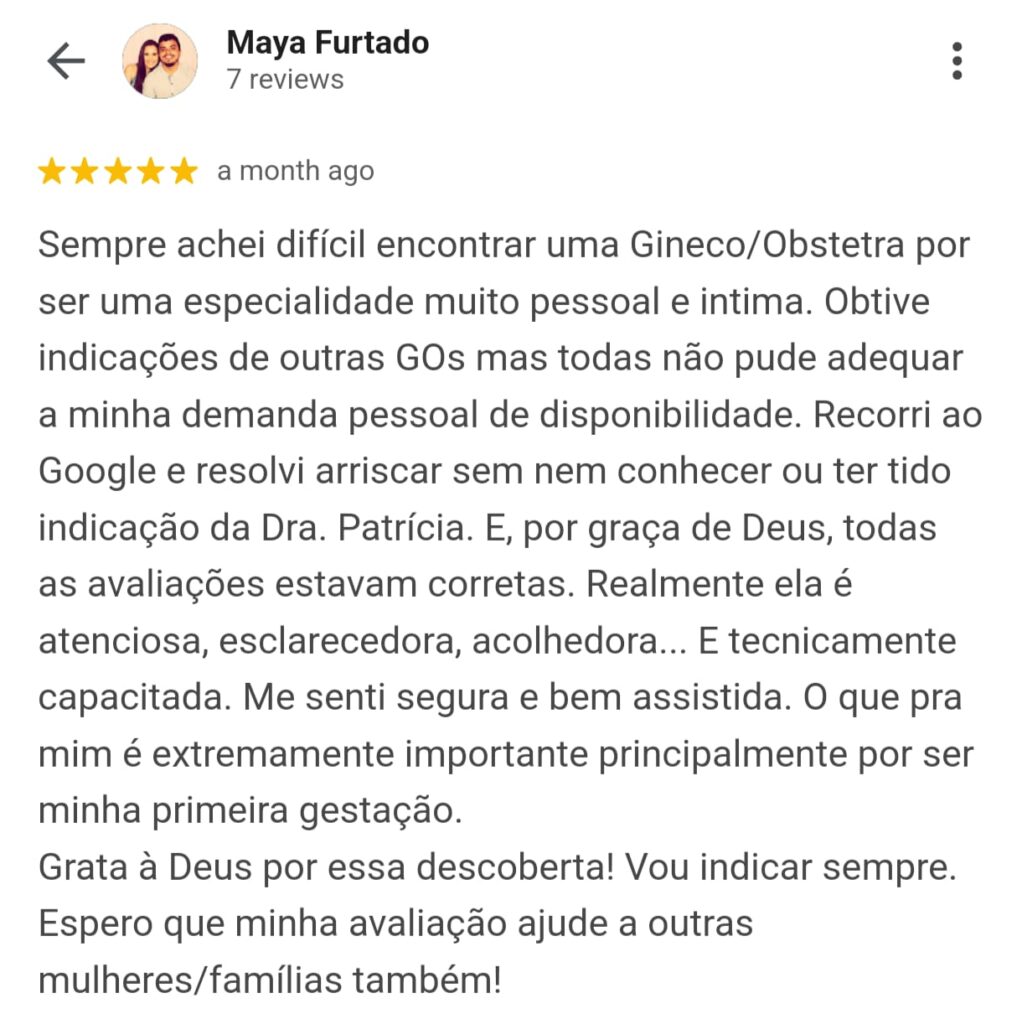Go back using the arrow icon
The image size is (1022, 1024).
pos(66,62)
